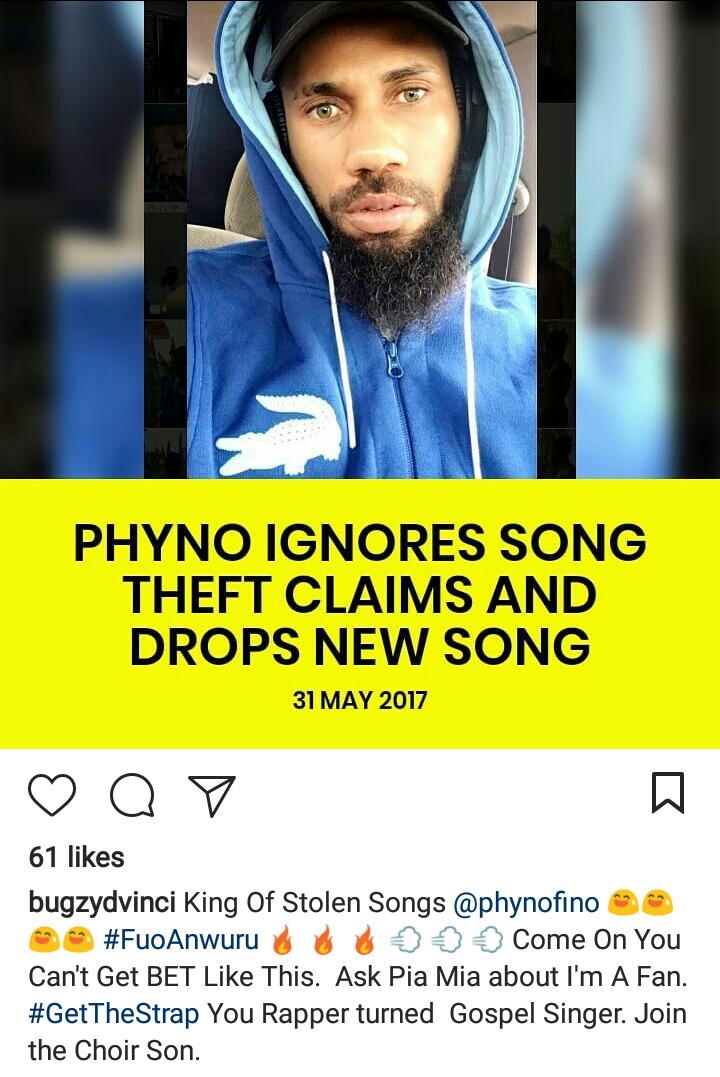
Task: View the 61 likes list
Action: 77,857
